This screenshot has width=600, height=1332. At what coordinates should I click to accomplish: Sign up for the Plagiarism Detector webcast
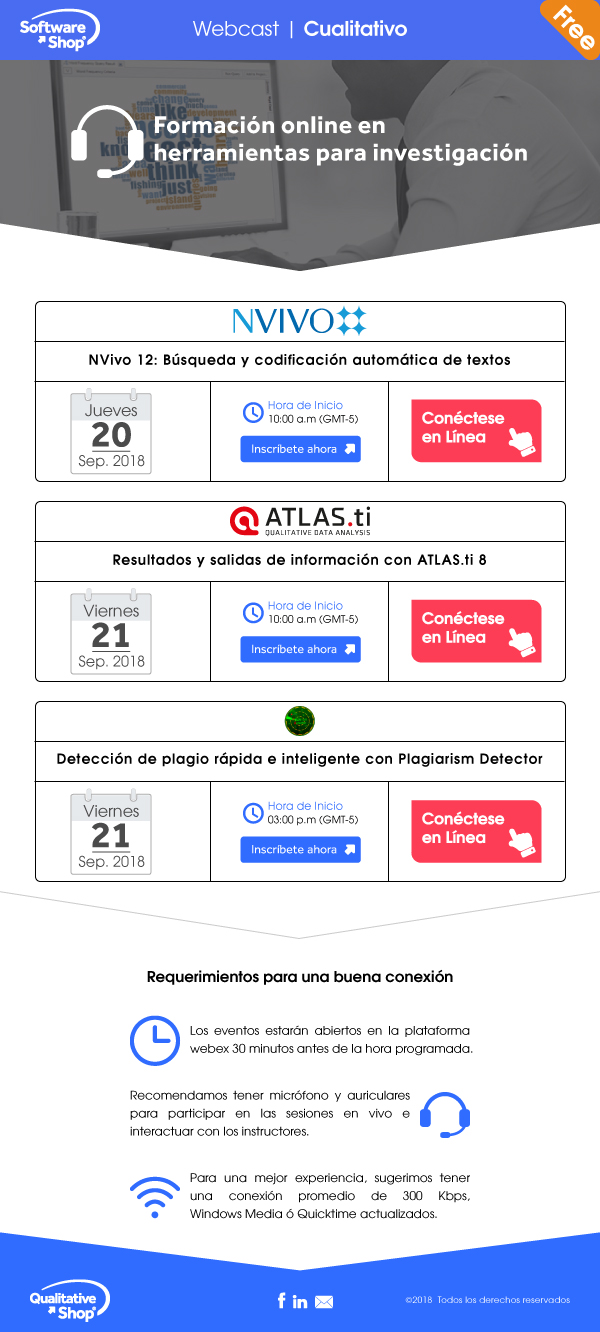coord(300,849)
